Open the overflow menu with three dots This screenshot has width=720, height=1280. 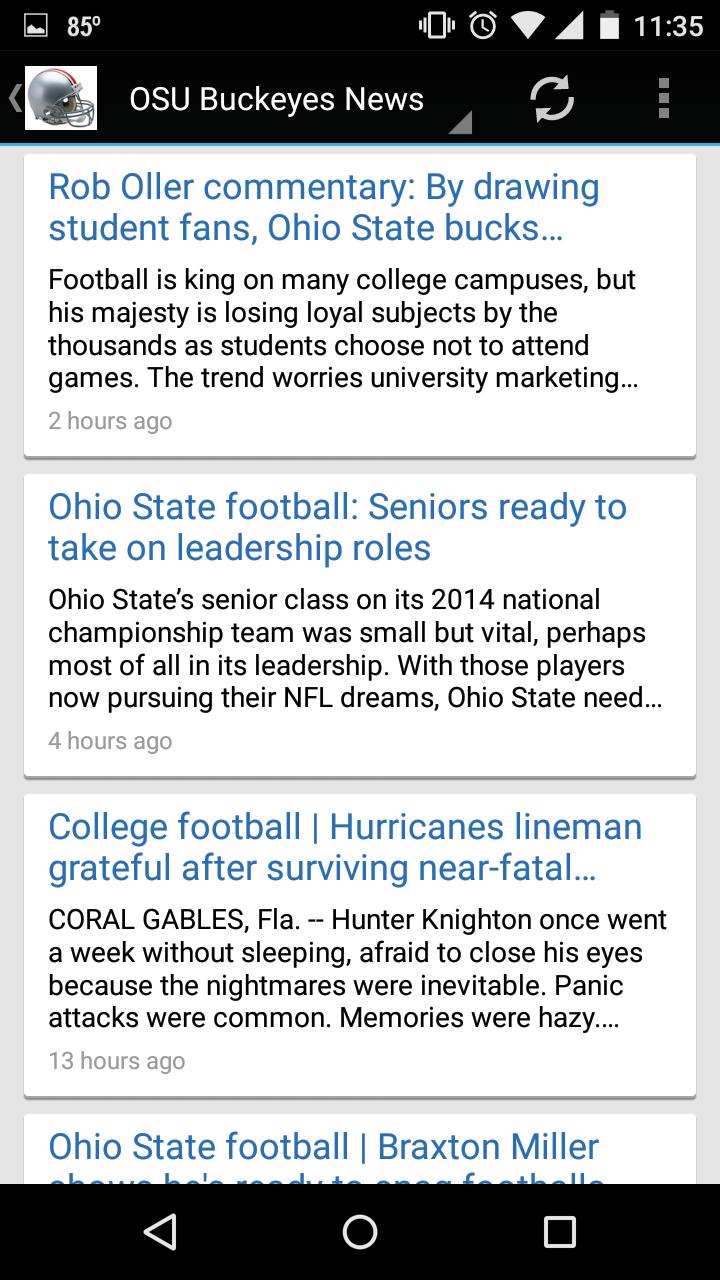tap(666, 98)
